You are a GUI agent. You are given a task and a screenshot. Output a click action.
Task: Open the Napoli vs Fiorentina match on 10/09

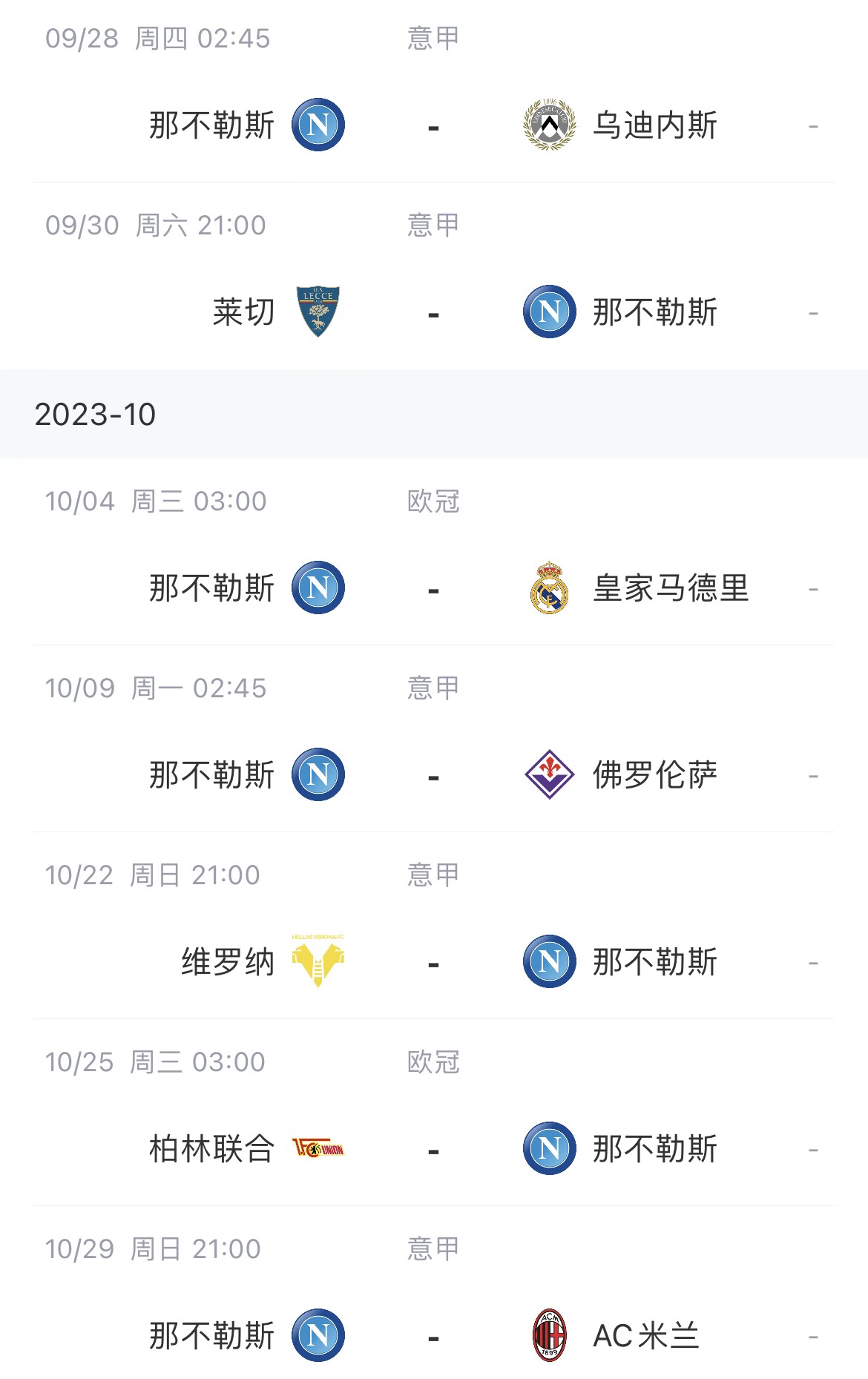click(x=433, y=776)
